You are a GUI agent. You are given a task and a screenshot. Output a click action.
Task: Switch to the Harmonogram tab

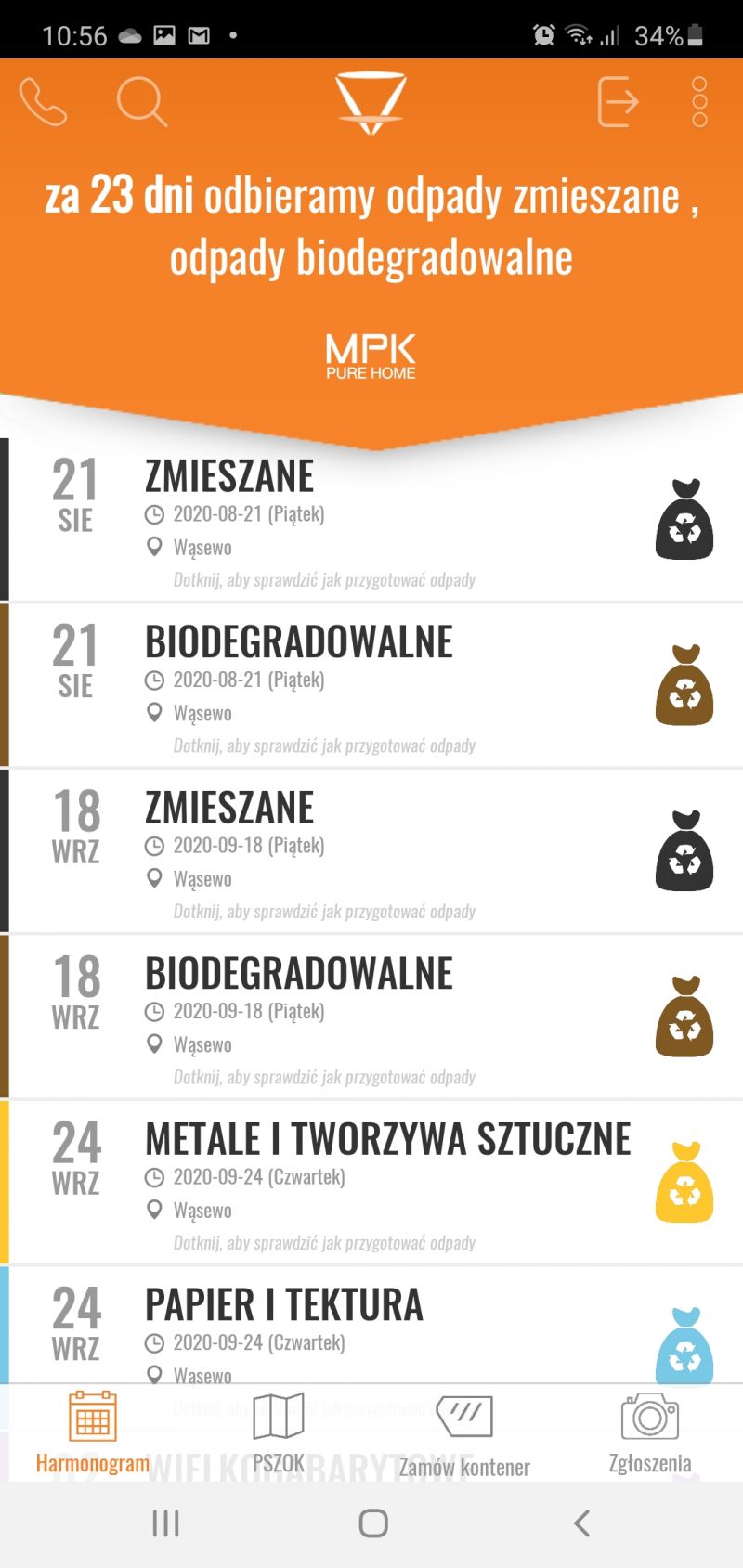(x=93, y=1432)
